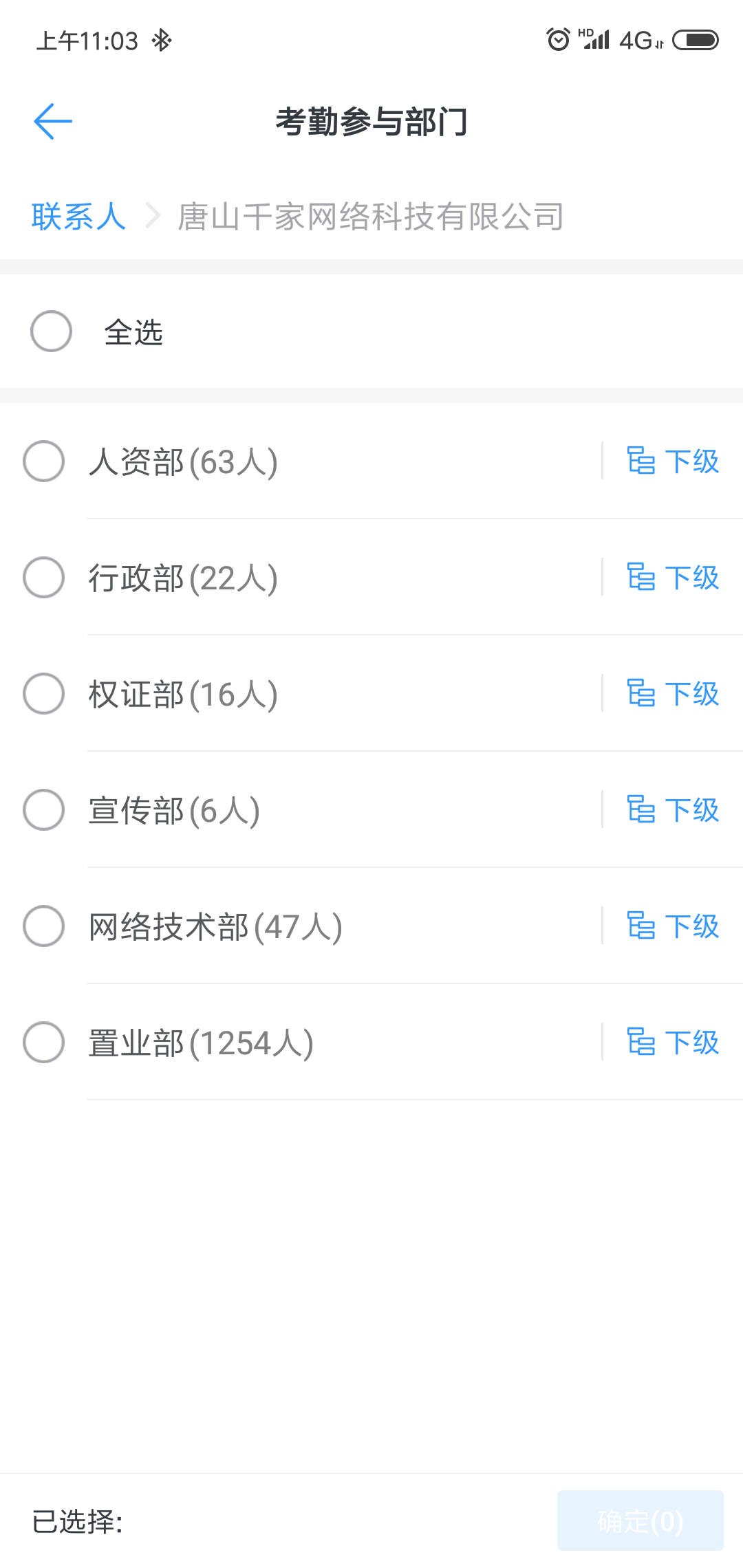Browse 下级 of 置业部
743x1568 pixels.
pos(673,1042)
